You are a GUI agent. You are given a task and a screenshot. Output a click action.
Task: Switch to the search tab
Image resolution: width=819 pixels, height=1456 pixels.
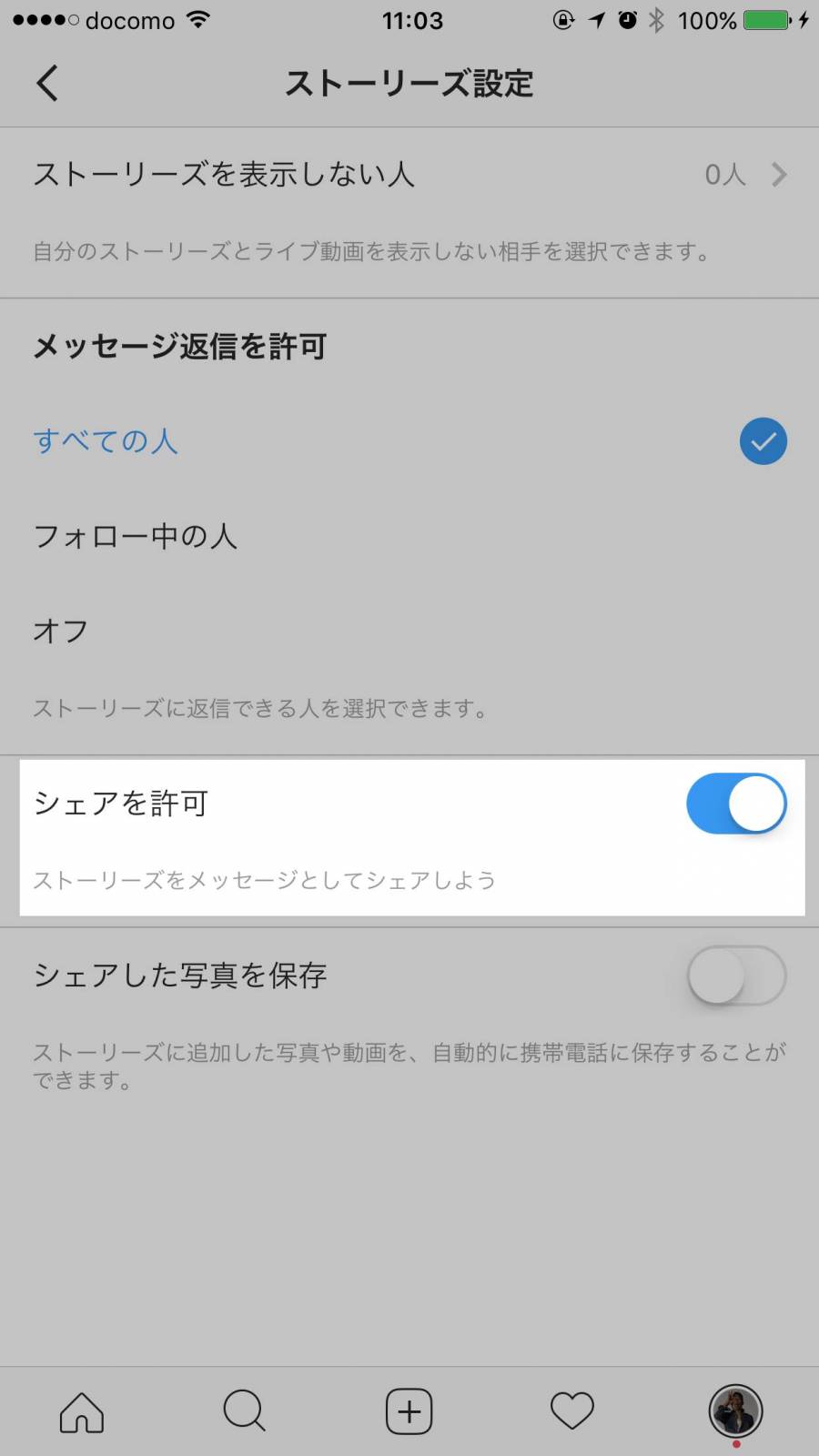(x=245, y=1411)
